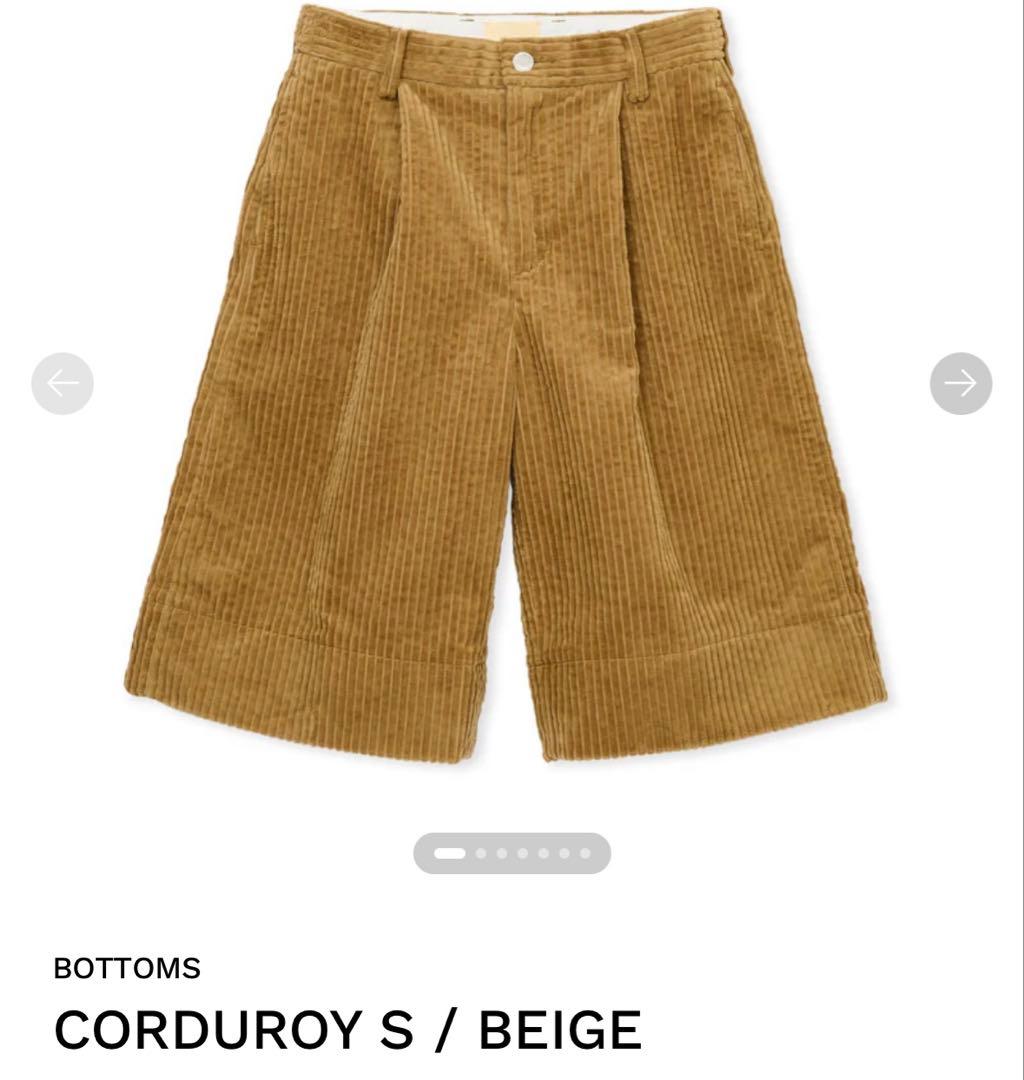Show the next product image

point(960,383)
